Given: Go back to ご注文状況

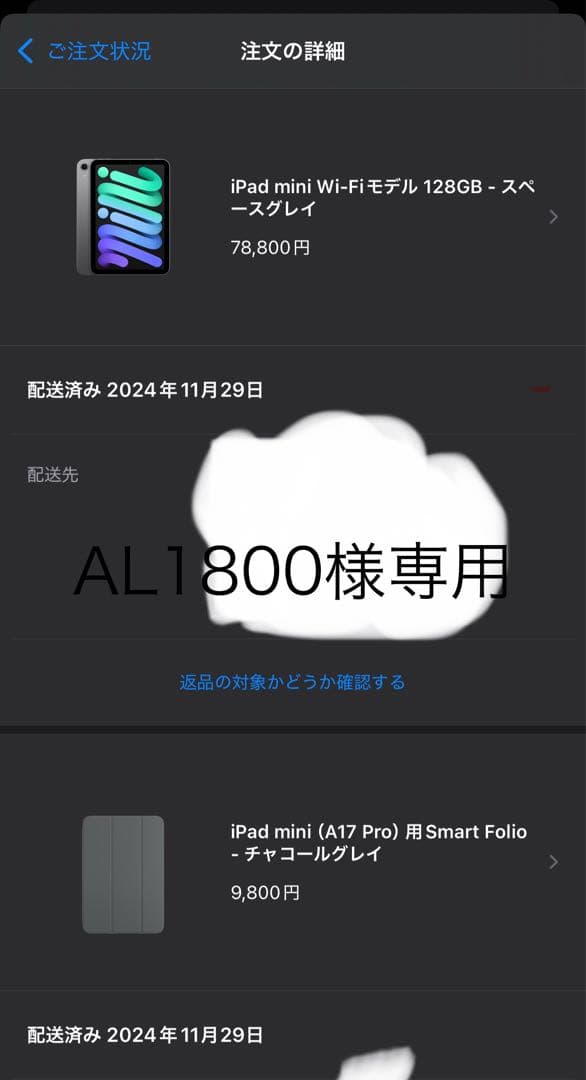Looking at the screenshot, I should click(84, 52).
